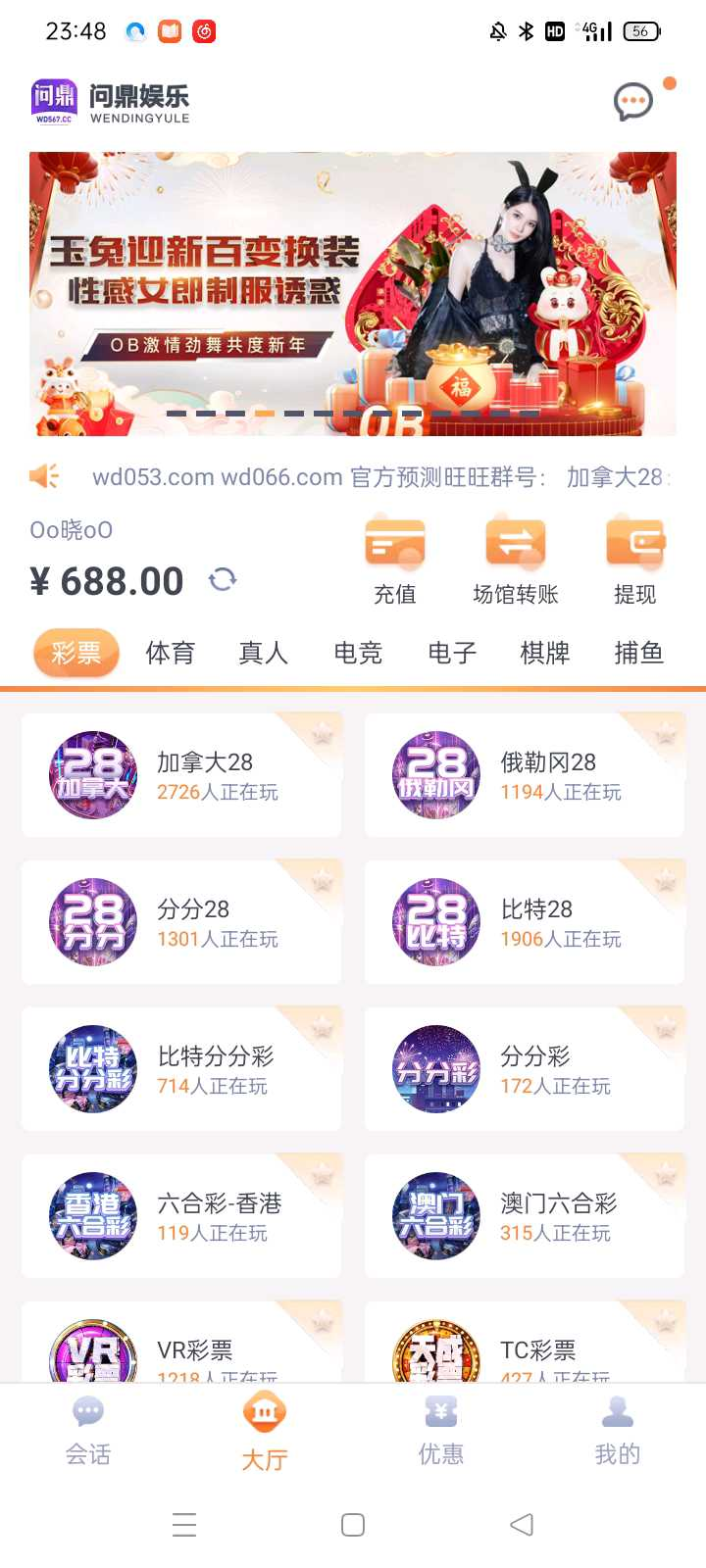Image resolution: width=706 pixels, height=1568 pixels.
Task: Switch to the 优惠 bottom tab
Action: [441, 1432]
